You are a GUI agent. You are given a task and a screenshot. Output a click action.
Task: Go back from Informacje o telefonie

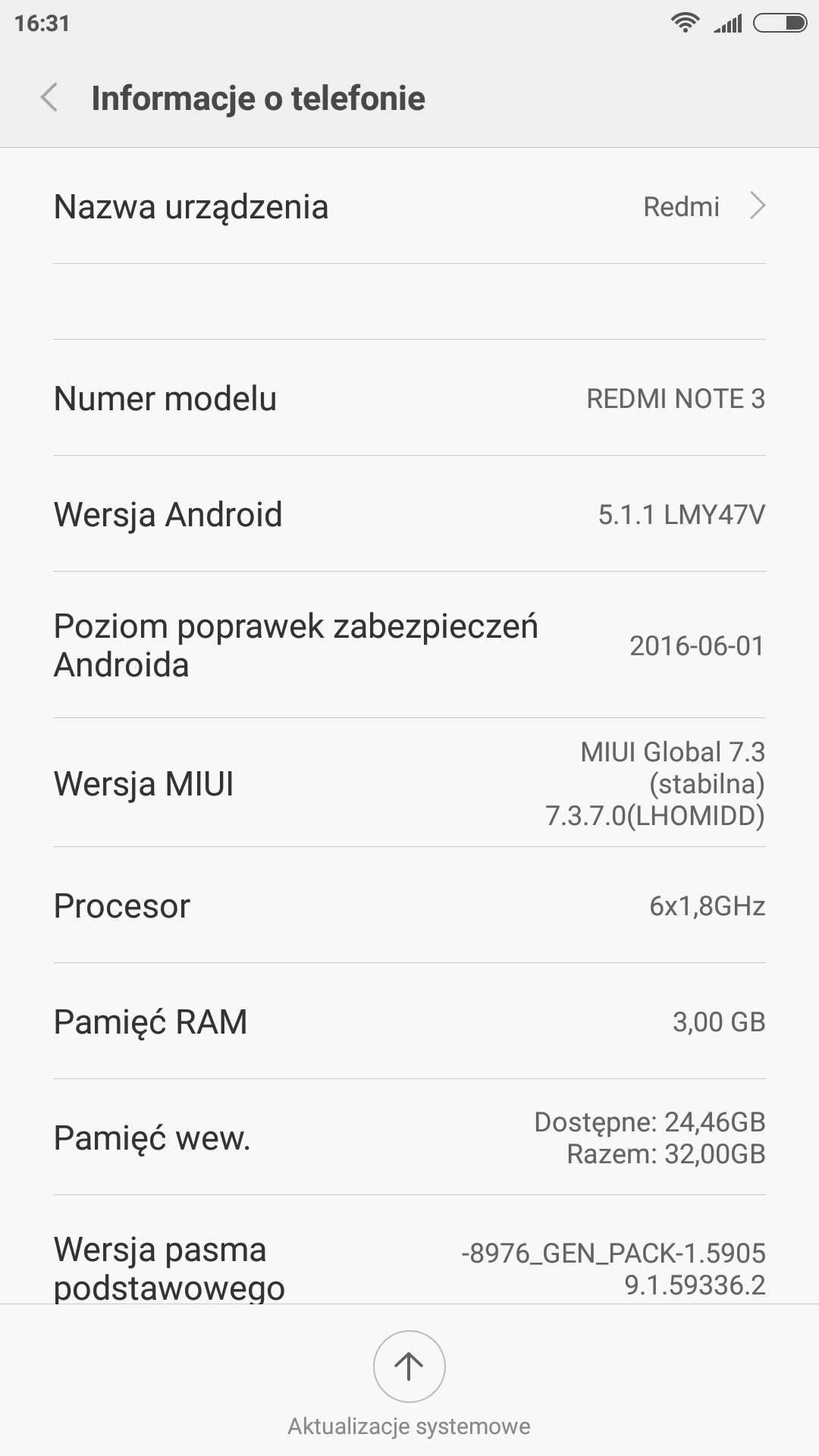pyautogui.click(x=49, y=98)
